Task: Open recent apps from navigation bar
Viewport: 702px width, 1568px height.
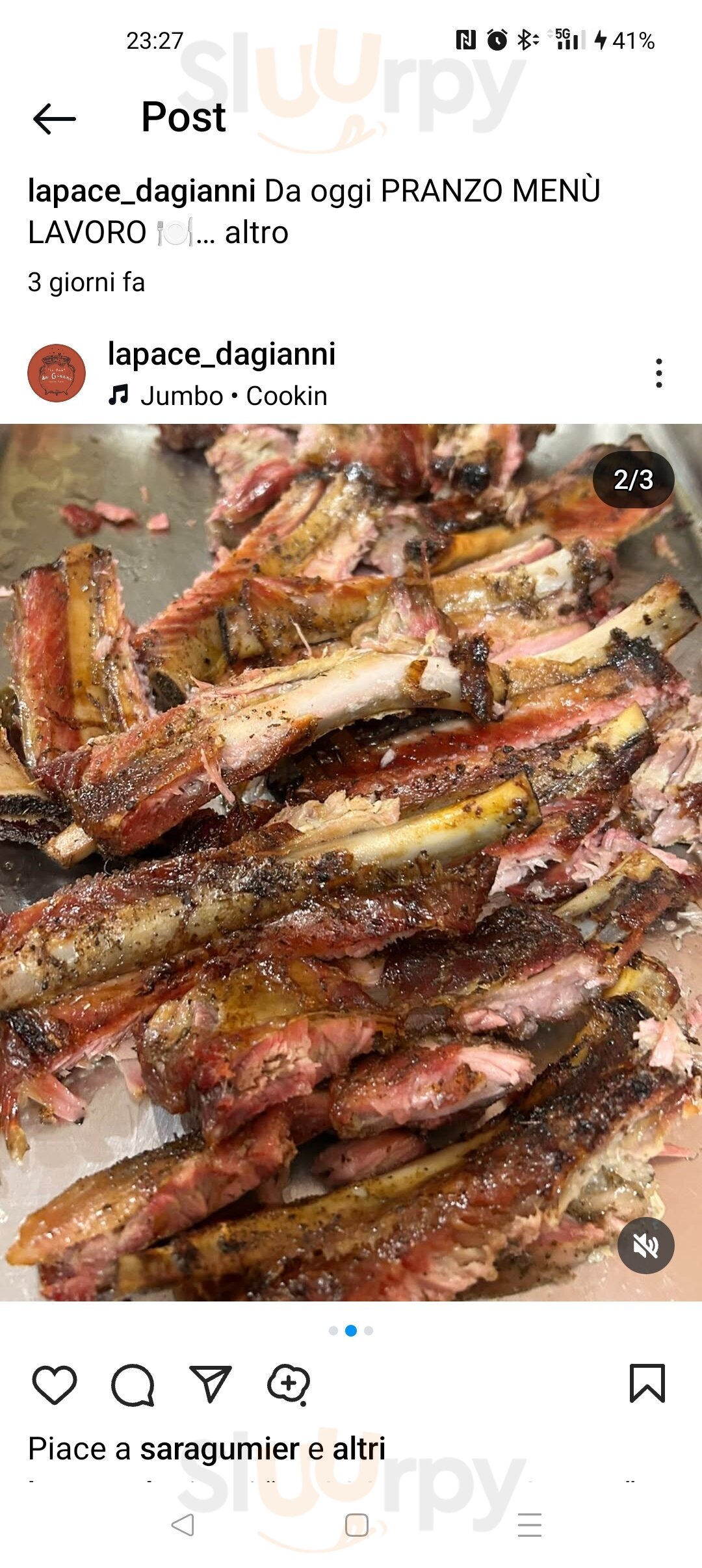Action: pyautogui.click(x=529, y=1524)
